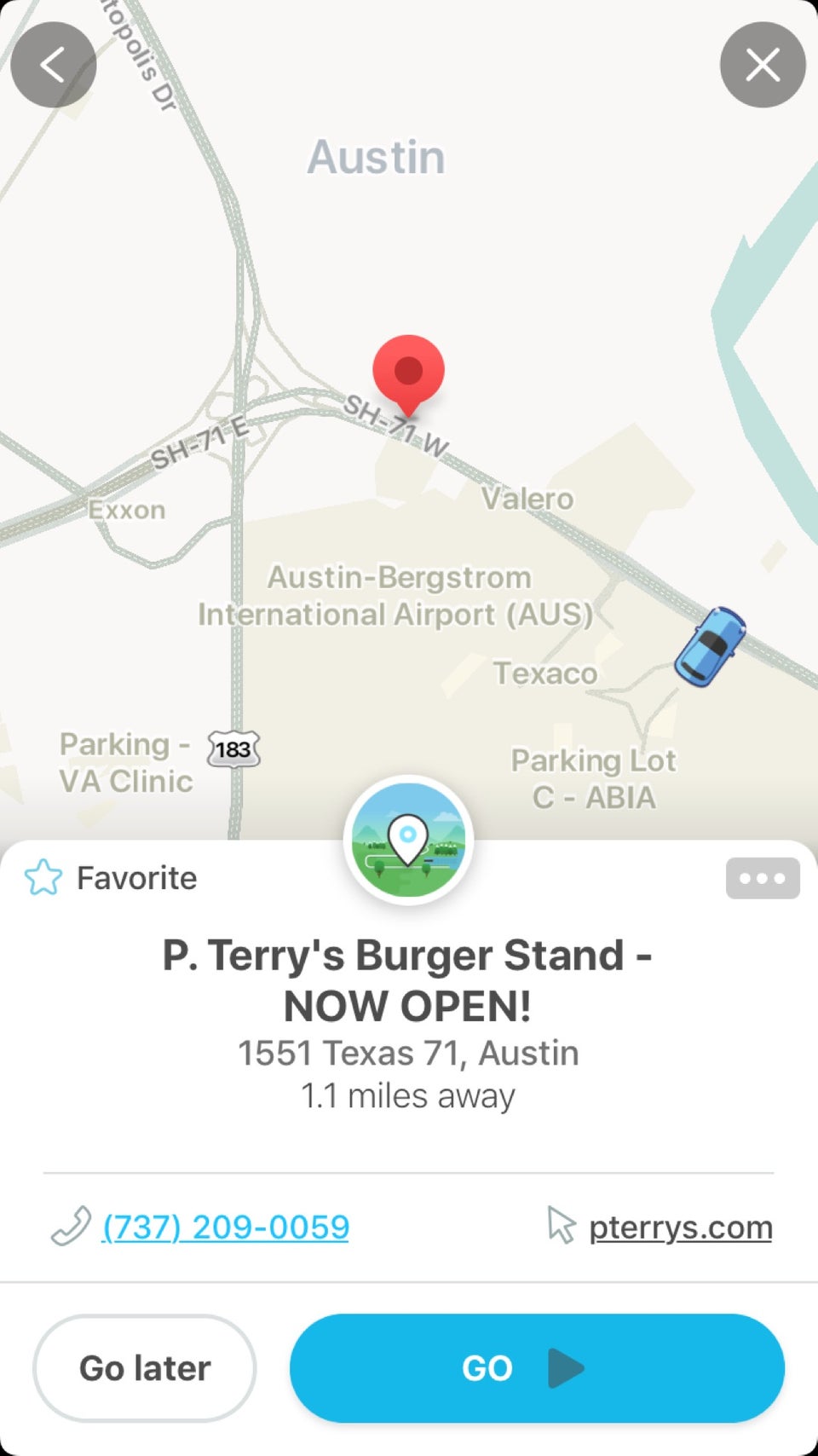Tap the play triangle inside the GO button
The height and width of the screenshot is (1456, 818).
(565, 1367)
